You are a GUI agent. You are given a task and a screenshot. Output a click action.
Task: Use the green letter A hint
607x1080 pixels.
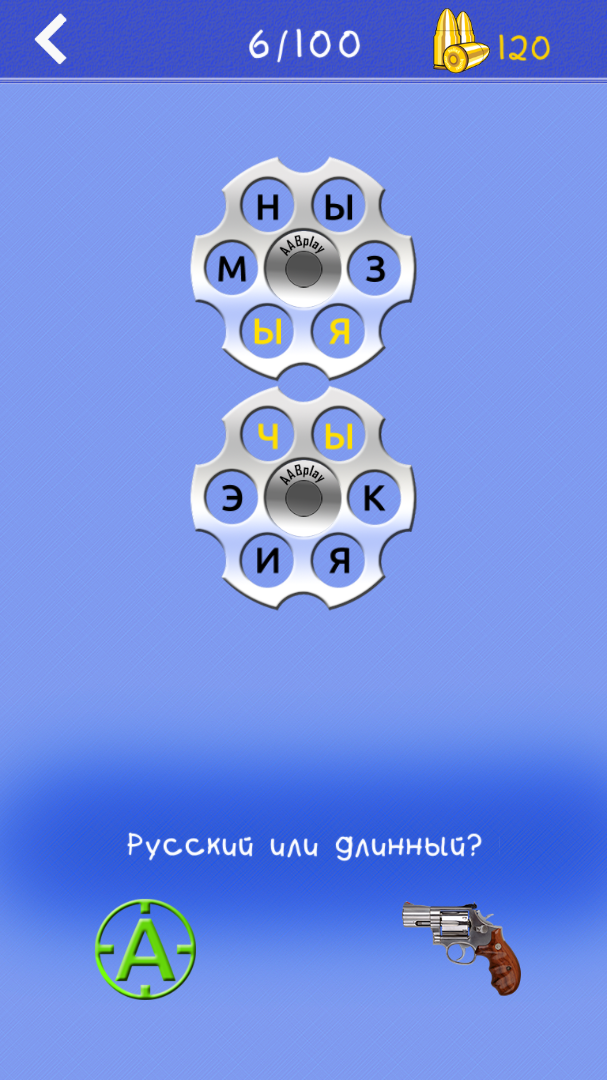145,948
